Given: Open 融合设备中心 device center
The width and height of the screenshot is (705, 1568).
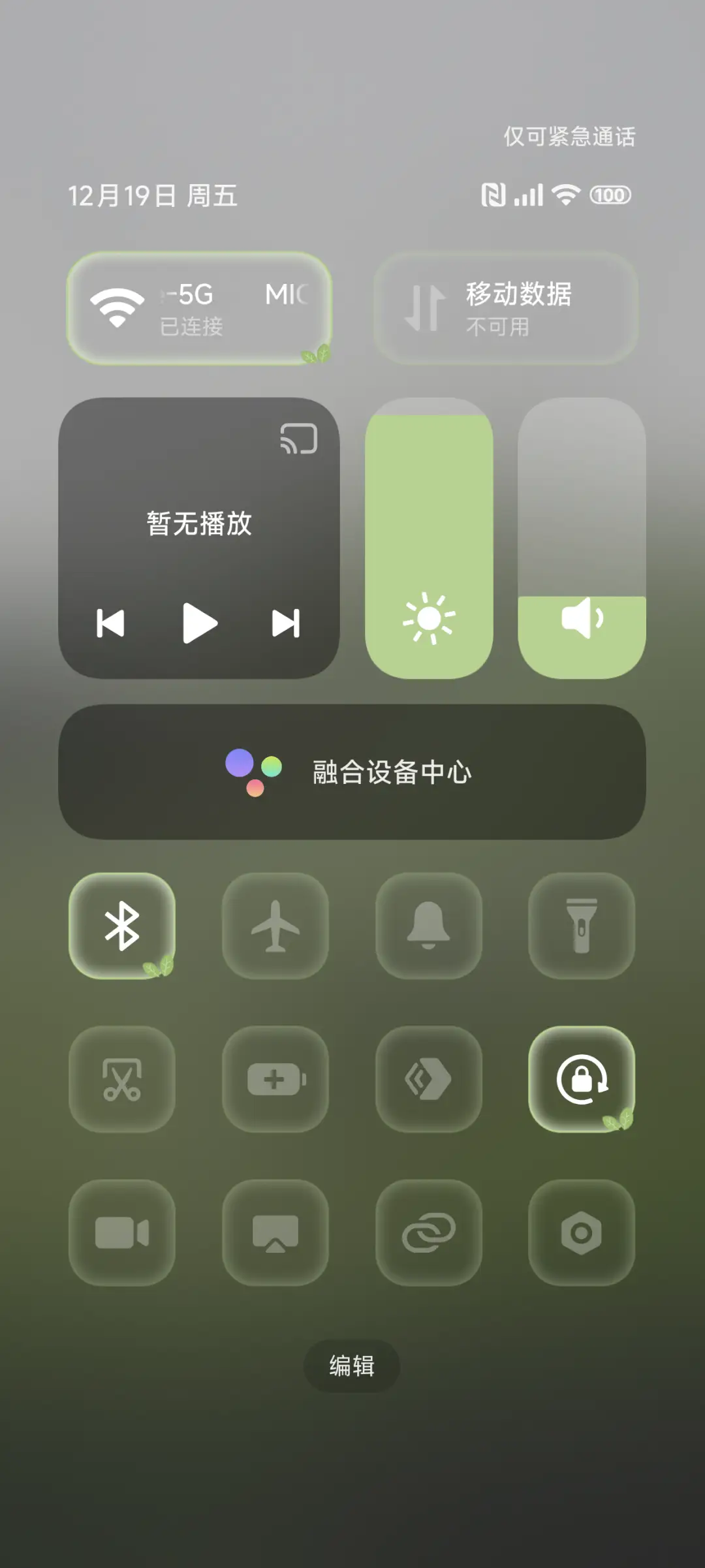Looking at the screenshot, I should [352, 772].
